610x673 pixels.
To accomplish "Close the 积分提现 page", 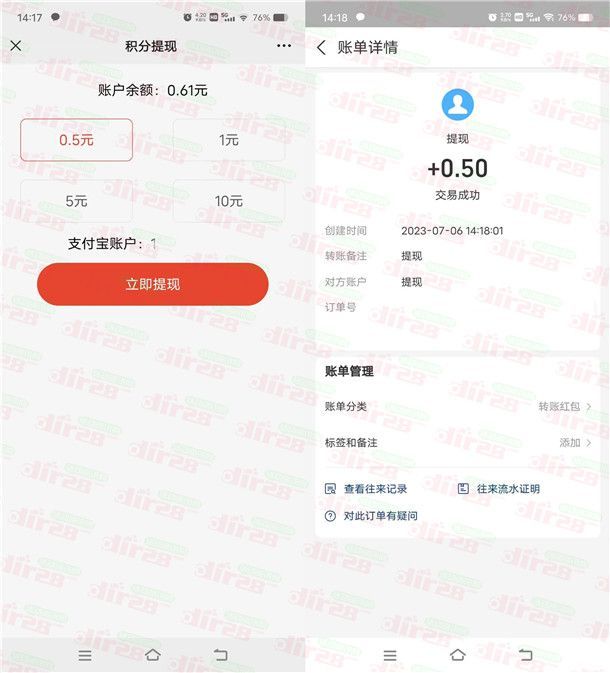I will click(x=16, y=46).
